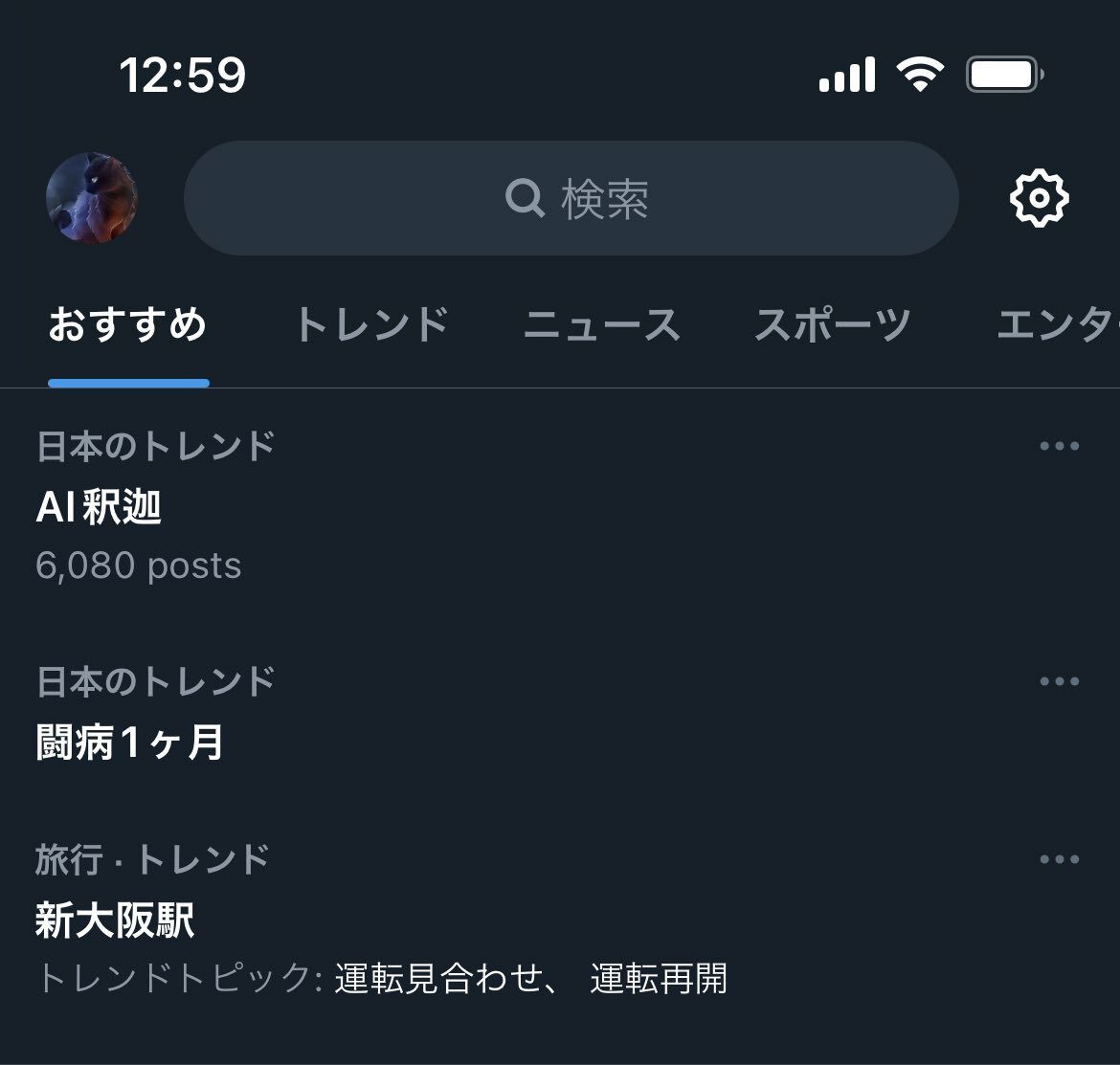This screenshot has width=1120, height=1065.
Task: Select the おすすめ tab
Action: pyautogui.click(x=128, y=325)
